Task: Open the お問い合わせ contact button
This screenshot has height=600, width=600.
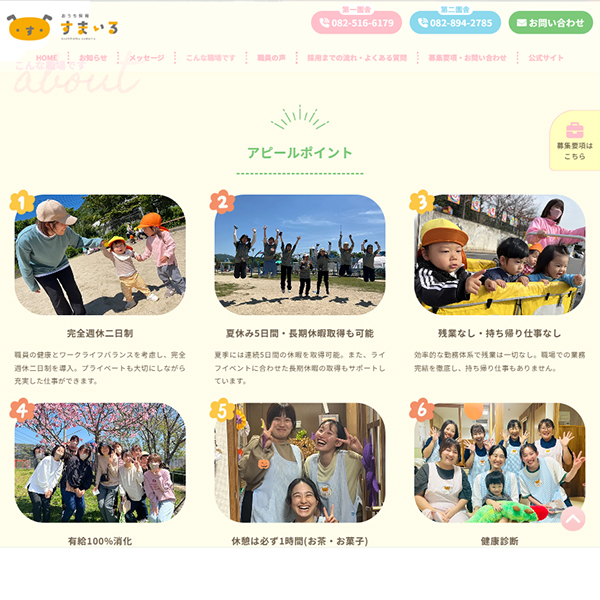Action: point(550,23)
